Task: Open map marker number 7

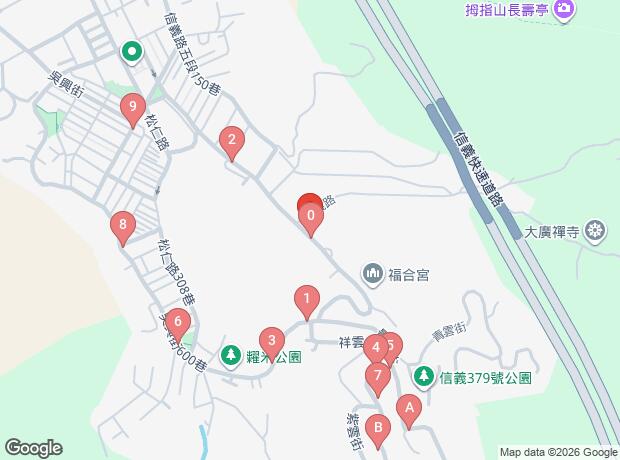Action: (x=377, y=377)
